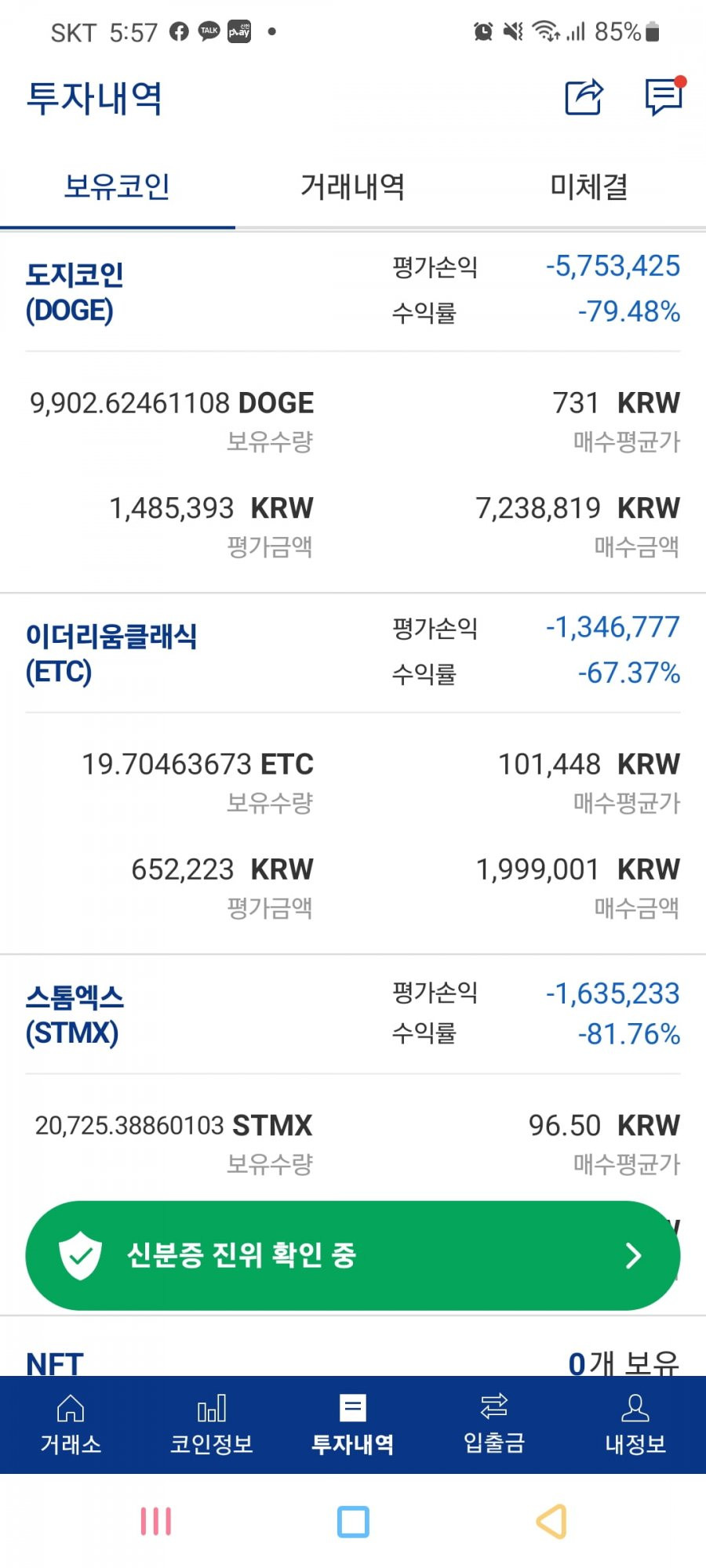Open the 스톰엑스 (STMX) holding
706x1568 pixels.
point(75,1014)
